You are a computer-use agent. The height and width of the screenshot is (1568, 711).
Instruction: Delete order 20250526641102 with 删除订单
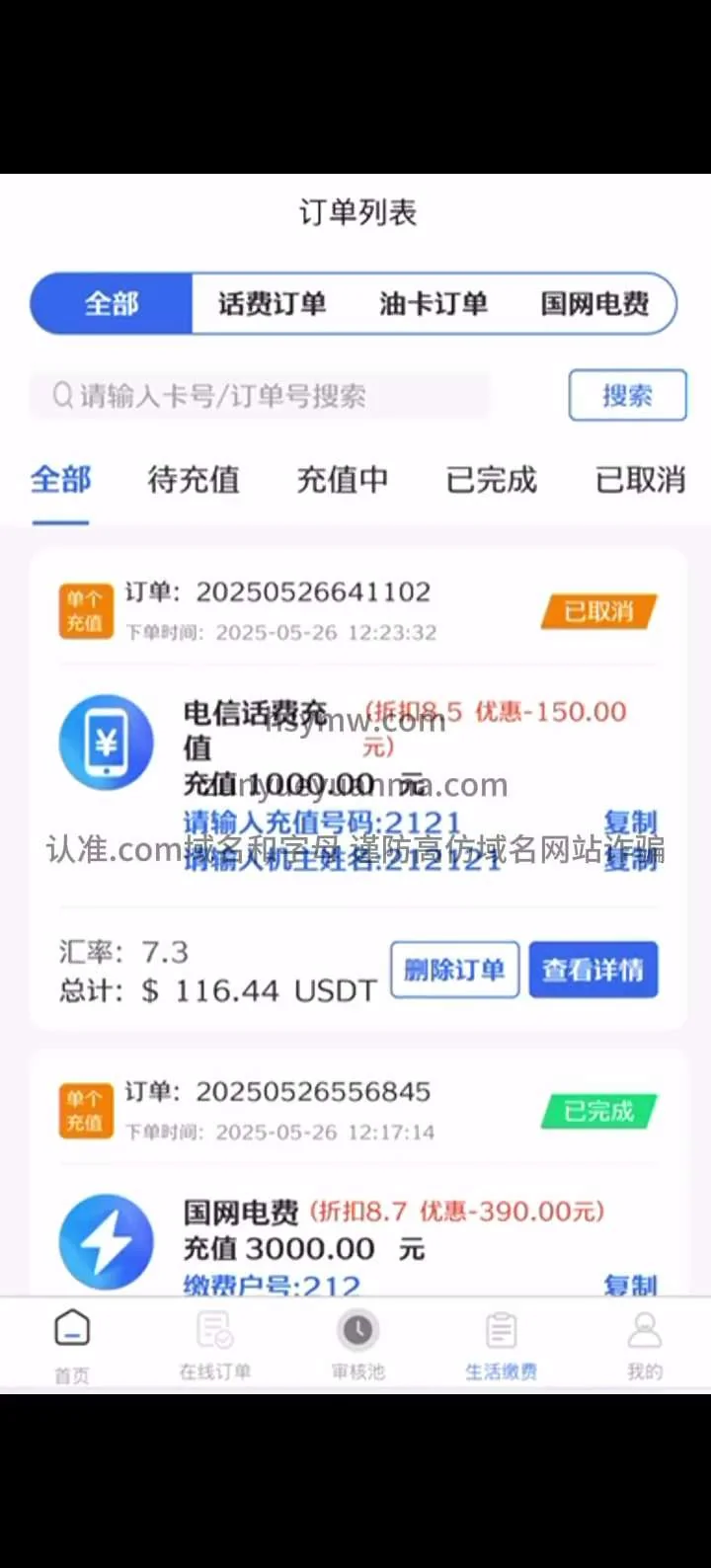tap(454, 970)
